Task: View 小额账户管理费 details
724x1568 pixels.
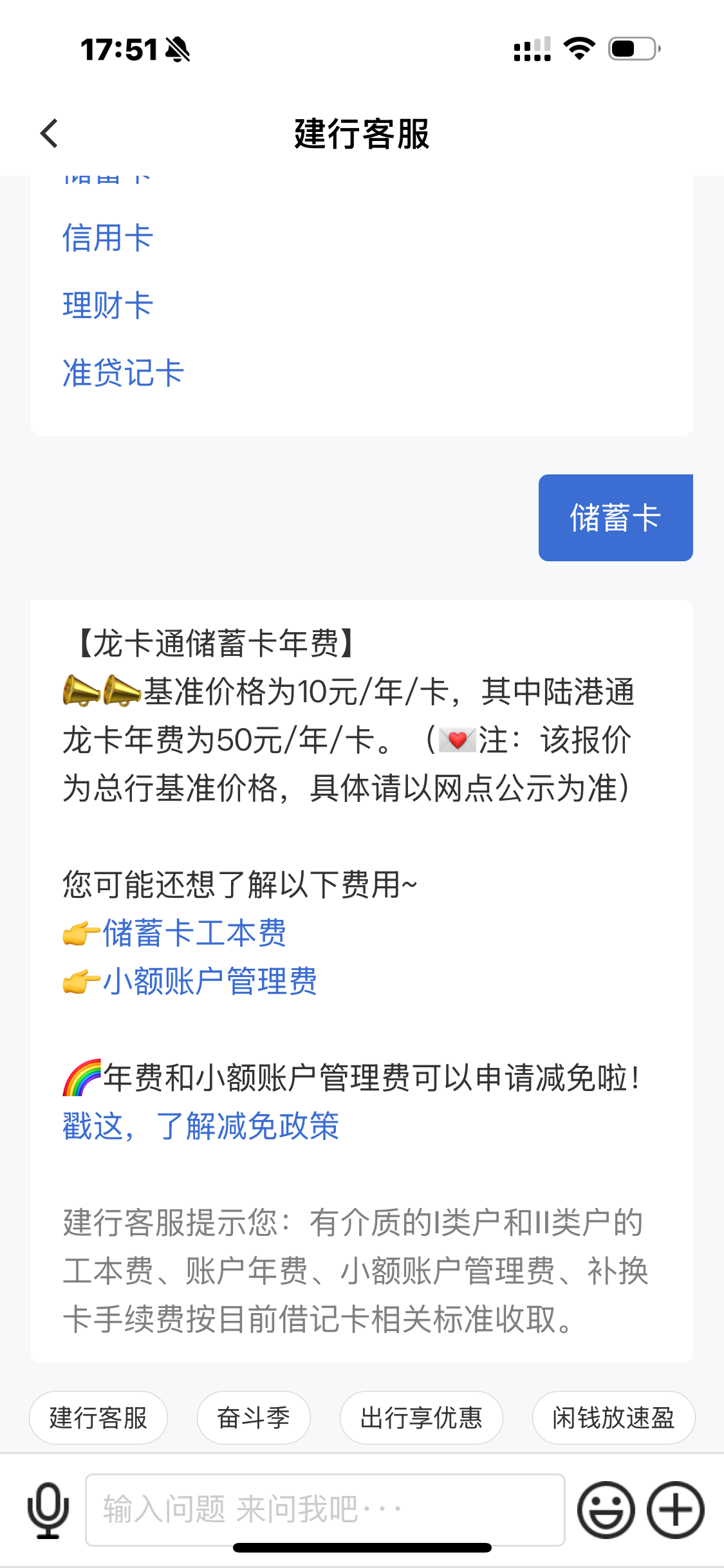Action: point(209,981)
